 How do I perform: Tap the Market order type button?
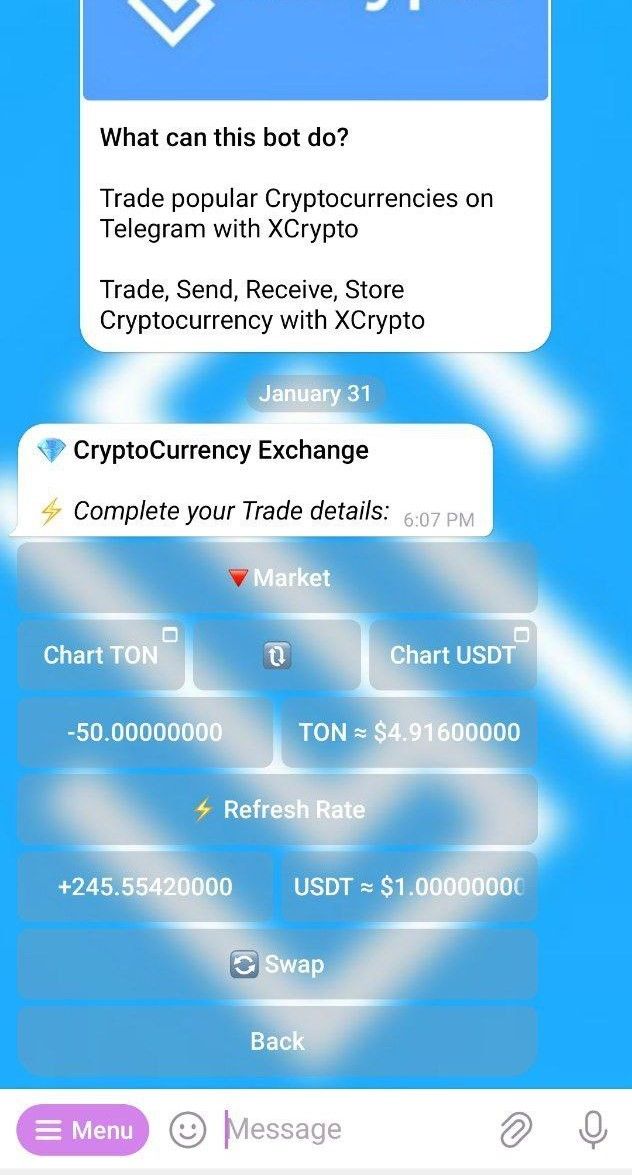coord(277,578)
